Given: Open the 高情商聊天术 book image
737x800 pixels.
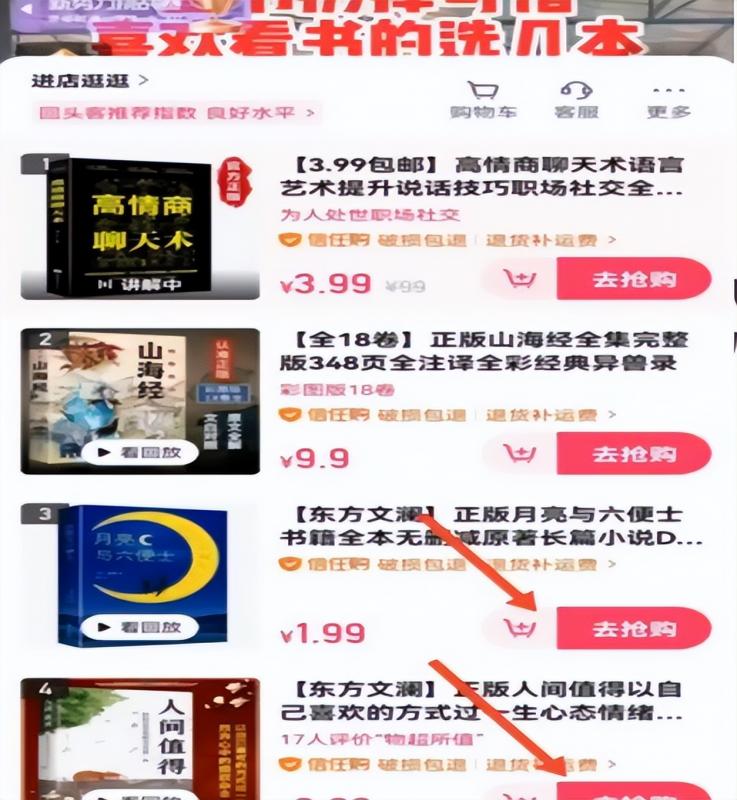Looking at the screenshot, I should point(130,228).
